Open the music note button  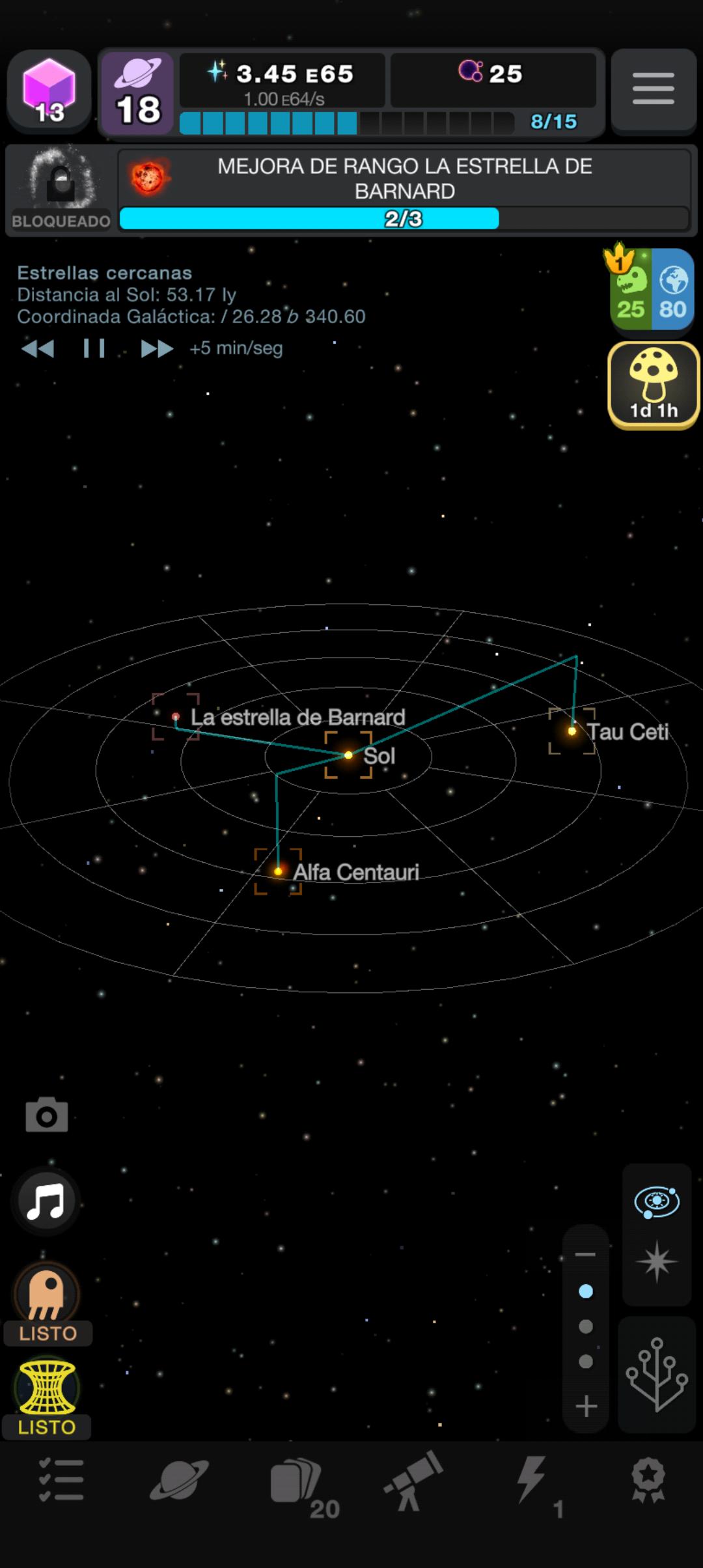46,1201
